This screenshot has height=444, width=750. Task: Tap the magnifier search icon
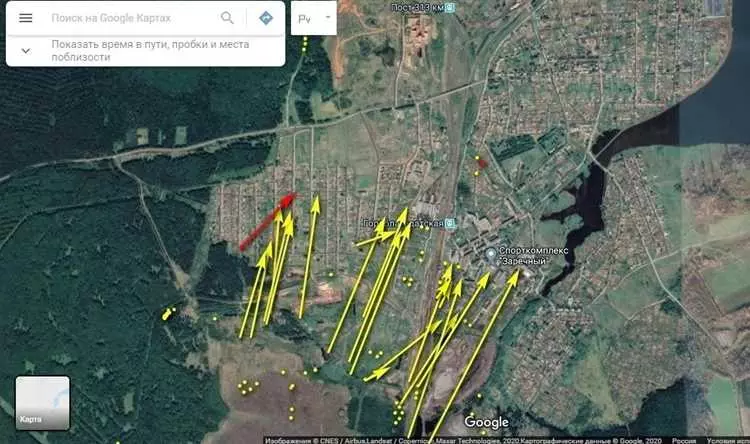pyautogui.click(x=228, y=18)
